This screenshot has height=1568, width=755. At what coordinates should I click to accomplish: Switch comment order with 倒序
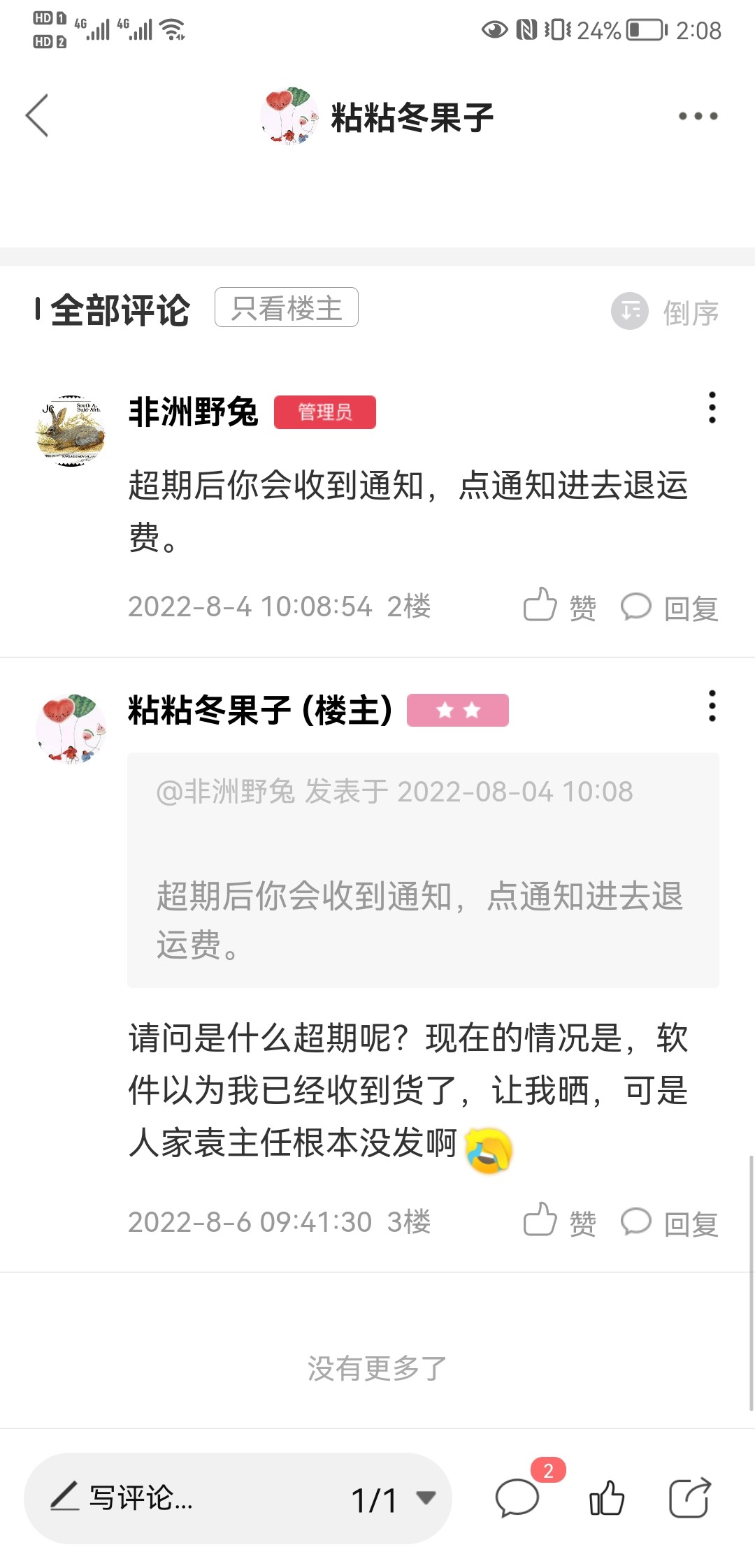(x=666, y=312)
